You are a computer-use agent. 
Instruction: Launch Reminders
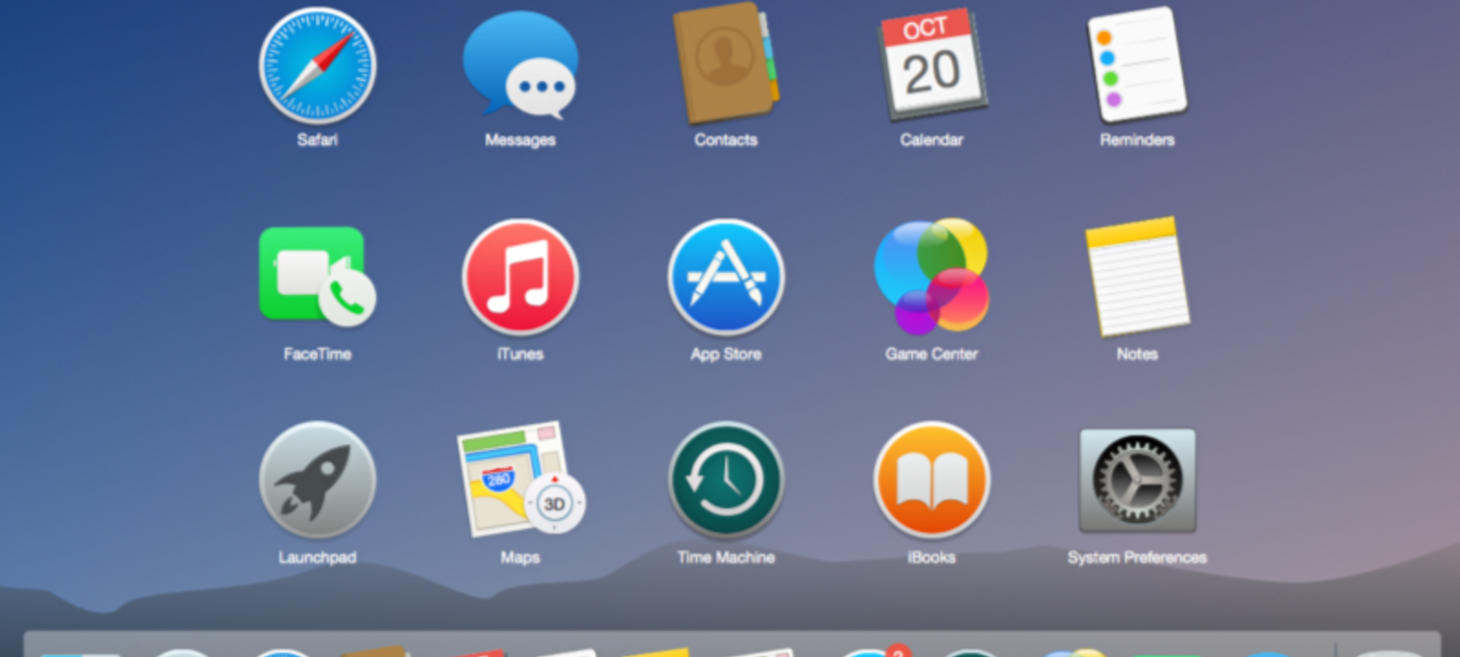tap(1137, 64)
